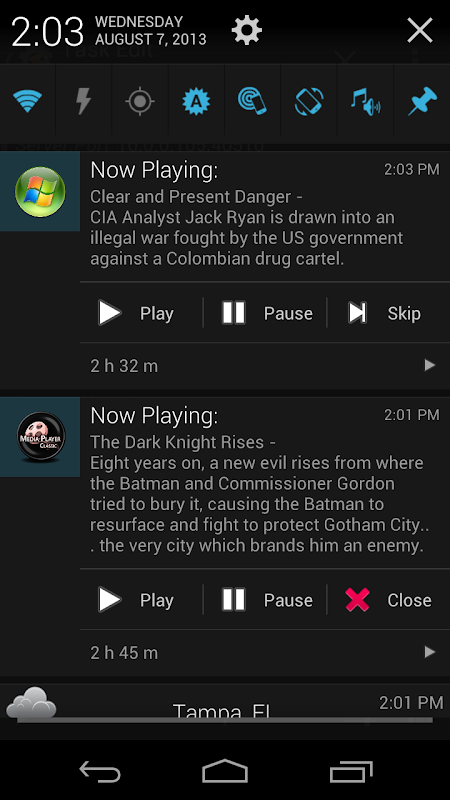The height and width of the screenshot is (800, 450).
Task: Open settings via the gear icon
Action: point(247,30)
